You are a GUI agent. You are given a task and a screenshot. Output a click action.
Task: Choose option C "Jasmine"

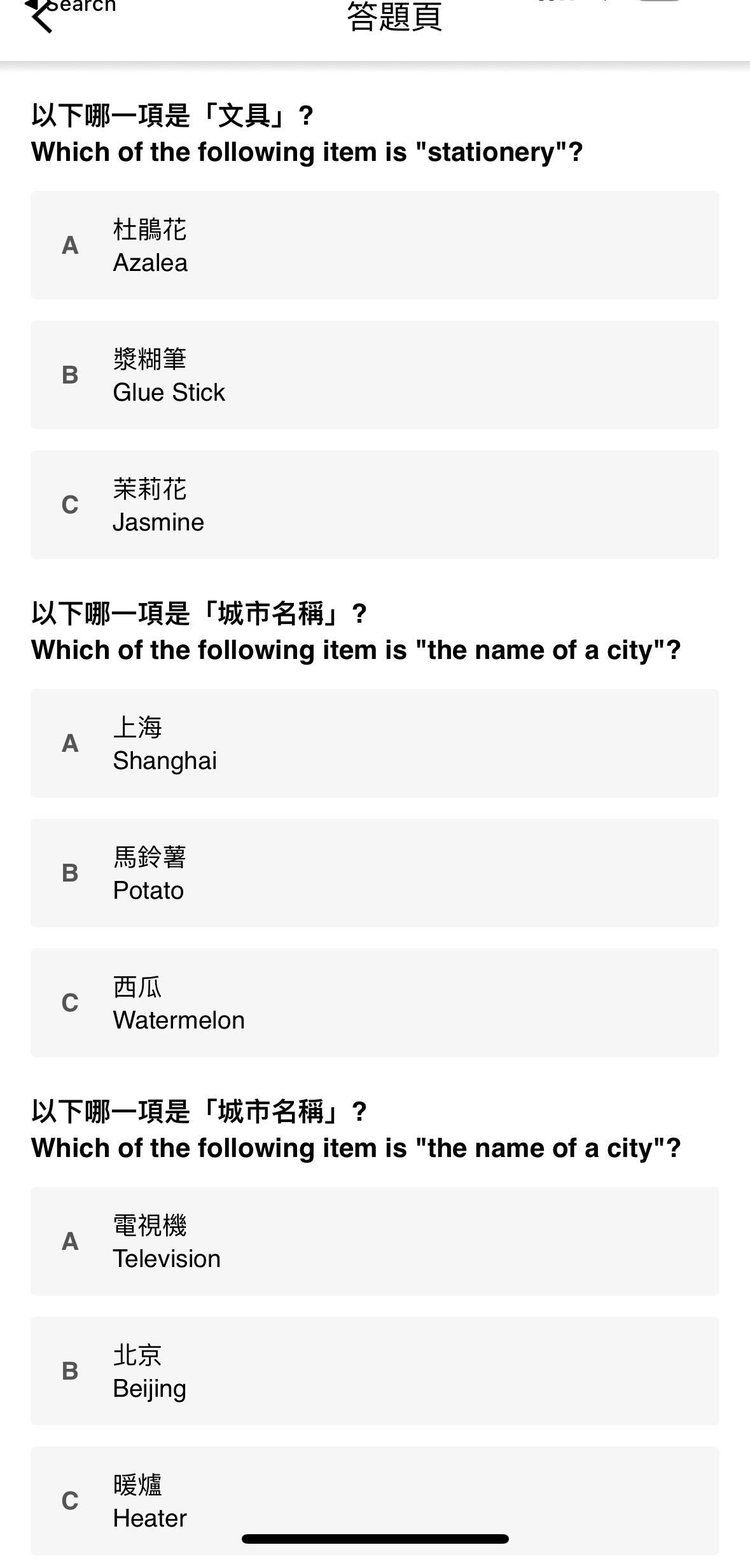point(375,504)
